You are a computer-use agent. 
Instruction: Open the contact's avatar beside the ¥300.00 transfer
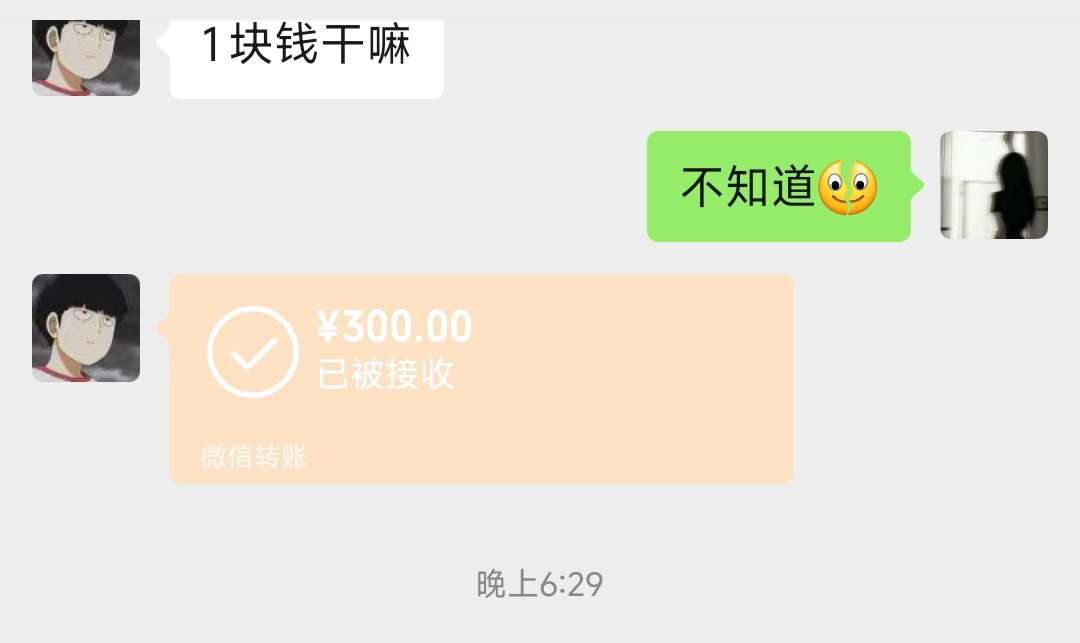pos(86,328)
